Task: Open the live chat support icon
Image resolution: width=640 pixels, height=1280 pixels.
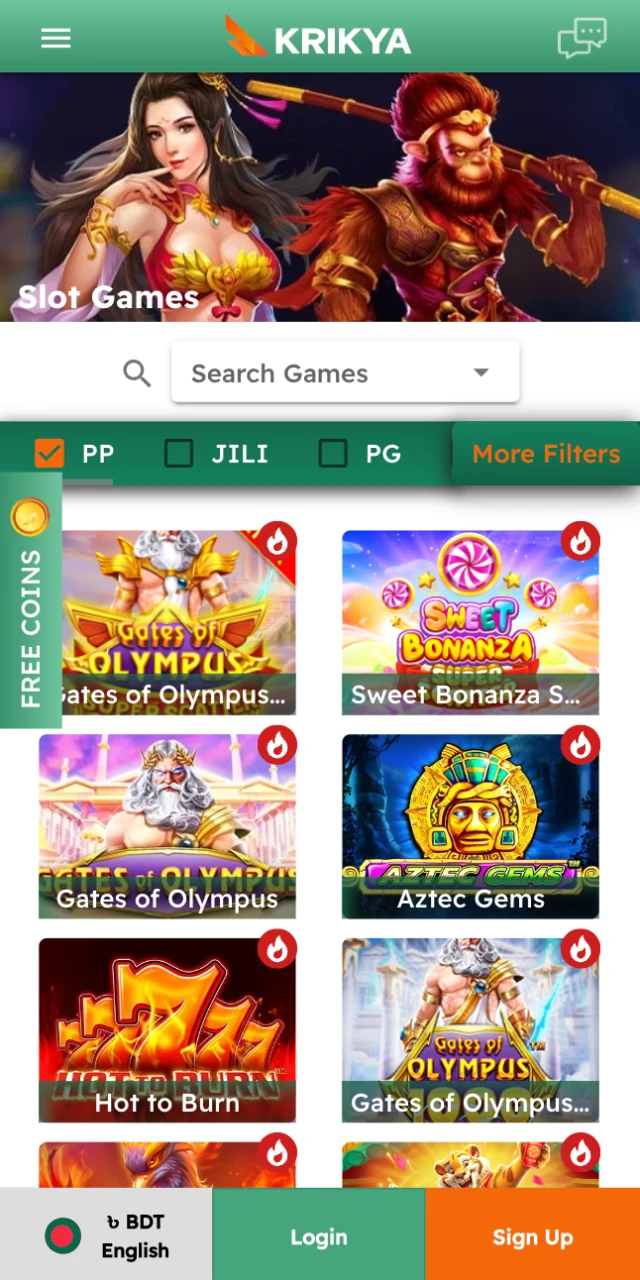Action: click(581, 39)
